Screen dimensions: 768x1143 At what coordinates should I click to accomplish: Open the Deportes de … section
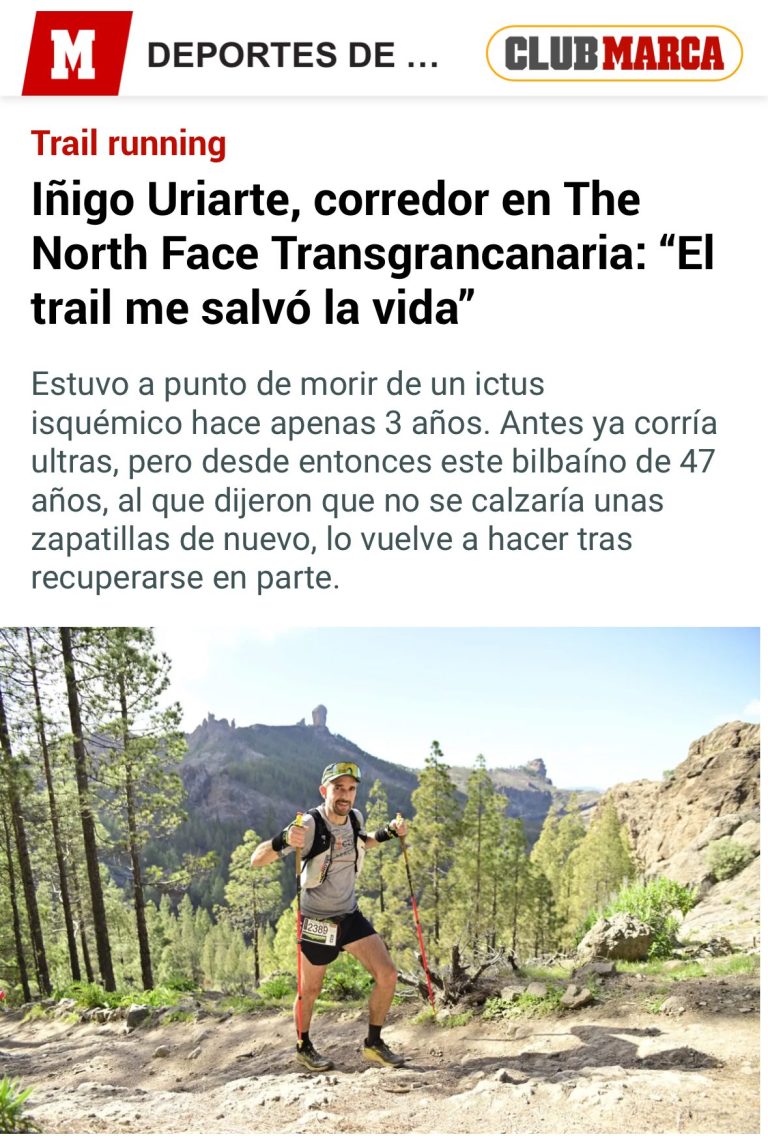click(x=293, y=55)
